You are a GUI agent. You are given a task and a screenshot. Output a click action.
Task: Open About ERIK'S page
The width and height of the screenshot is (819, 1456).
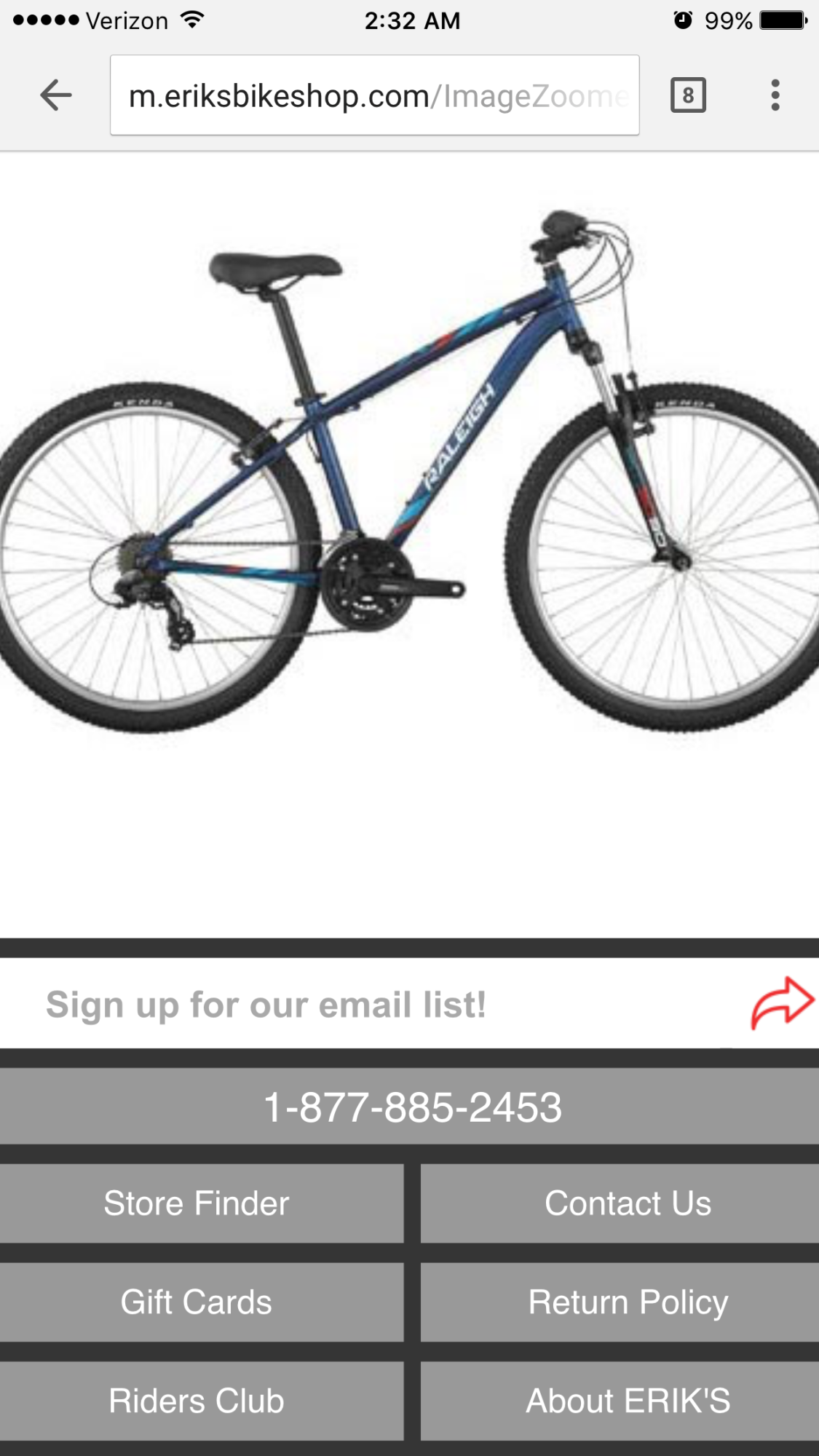coord(629,1400)
